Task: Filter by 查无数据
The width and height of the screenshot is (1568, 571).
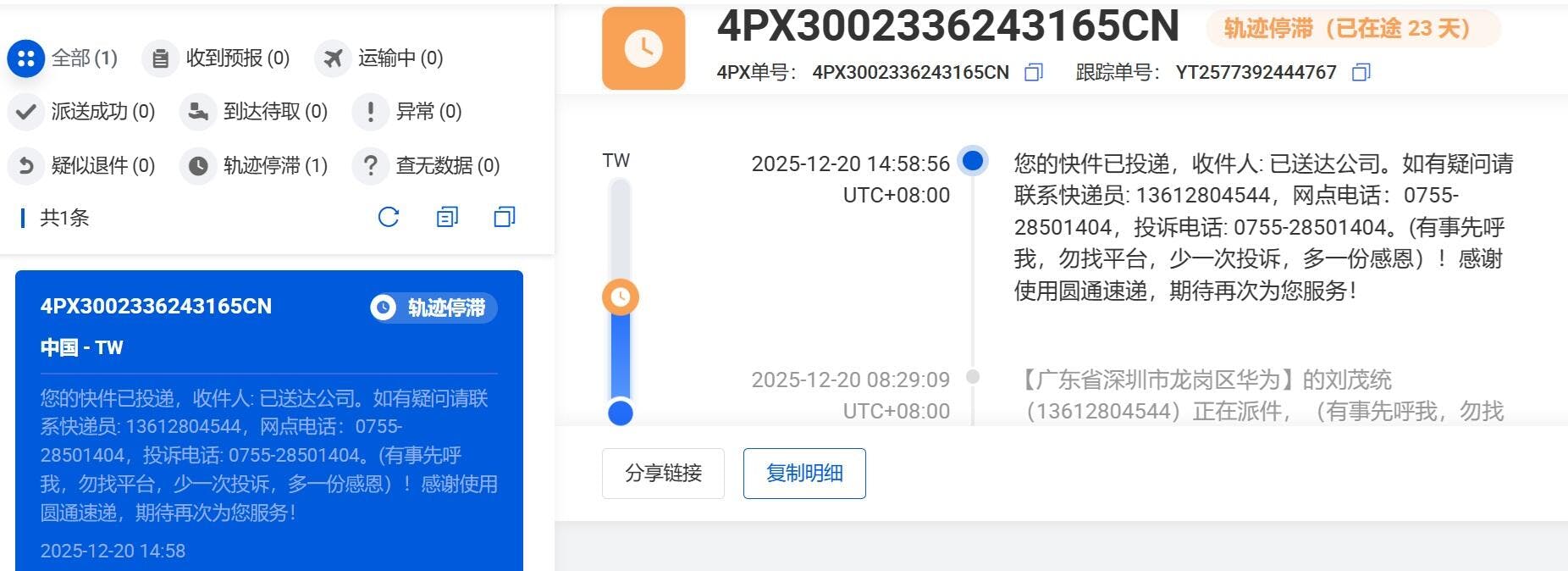Action: click(427, 165)
